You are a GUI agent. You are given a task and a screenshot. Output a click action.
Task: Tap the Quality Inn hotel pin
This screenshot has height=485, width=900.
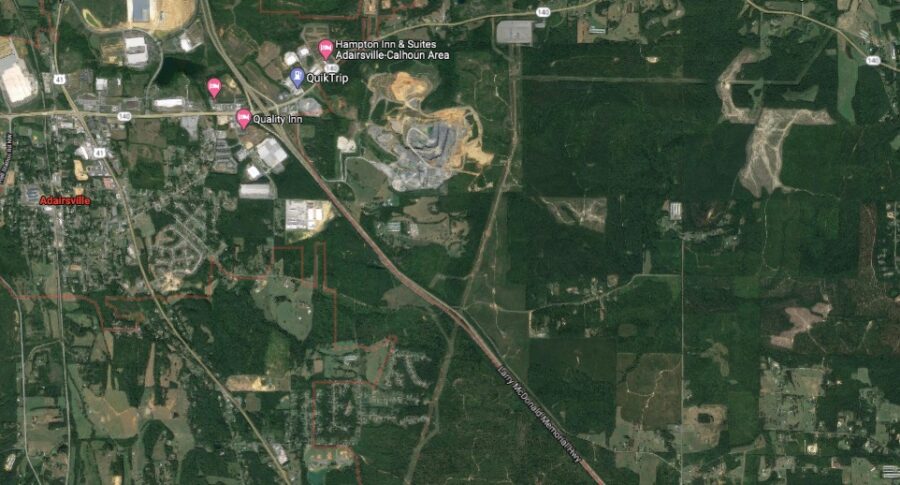pyautogui.click(x=243, y=119)
